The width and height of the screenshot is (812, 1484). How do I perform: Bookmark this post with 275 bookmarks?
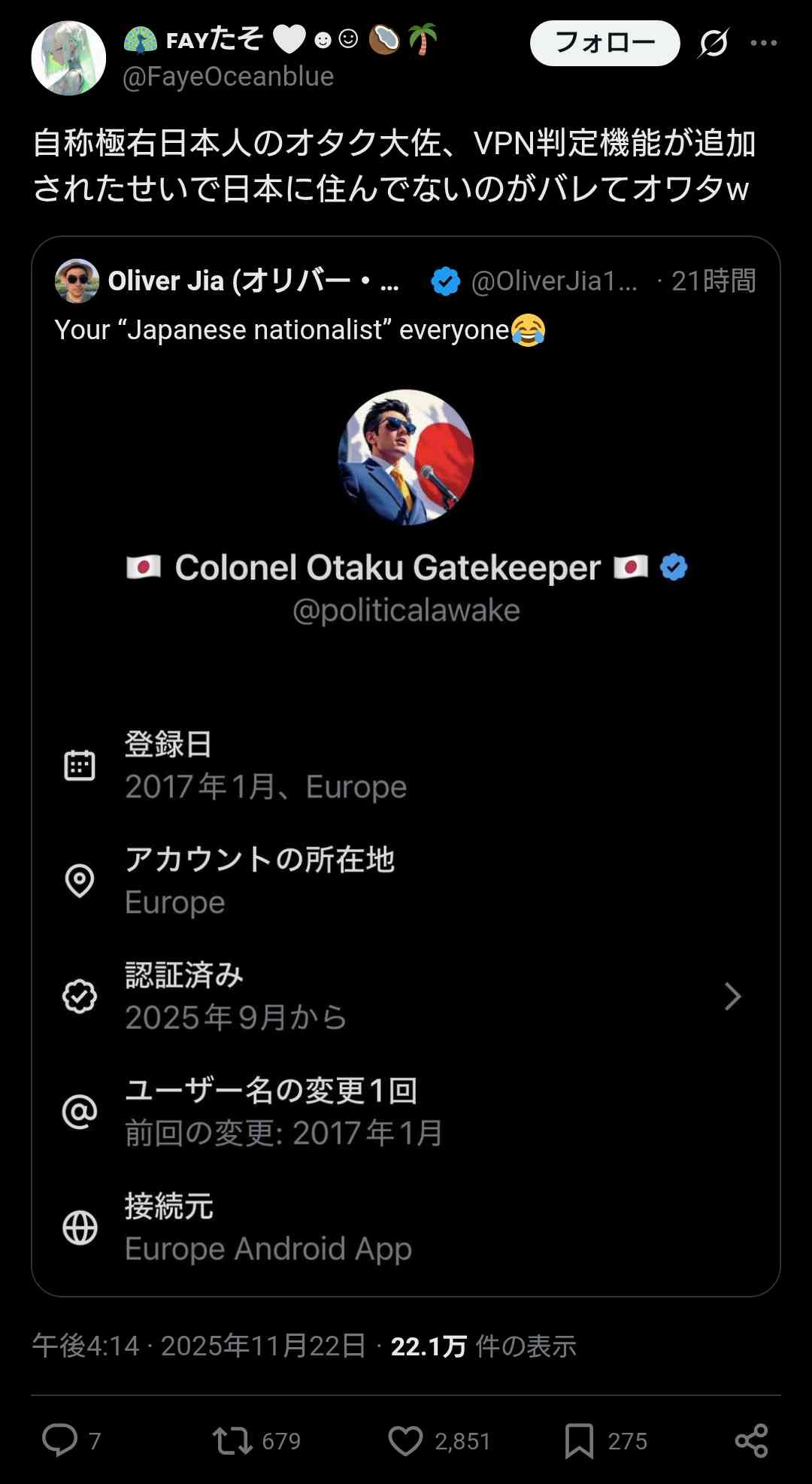[x=579, y=1440]
